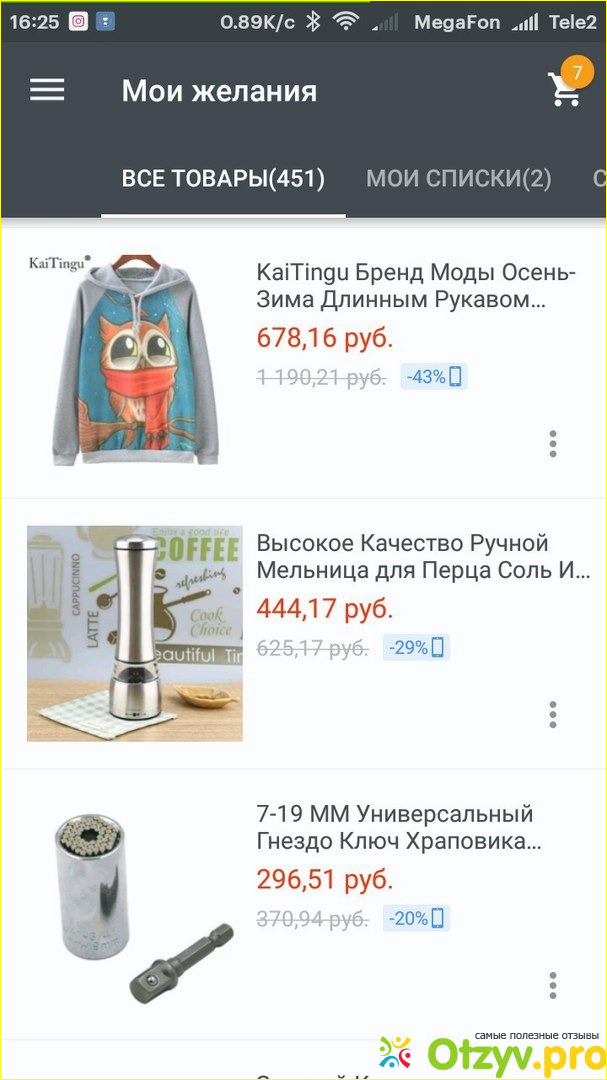Switch to the ВСЕ ТОВАРЫ(451) tab
The image size is (607, 1080).
(223, 179)
